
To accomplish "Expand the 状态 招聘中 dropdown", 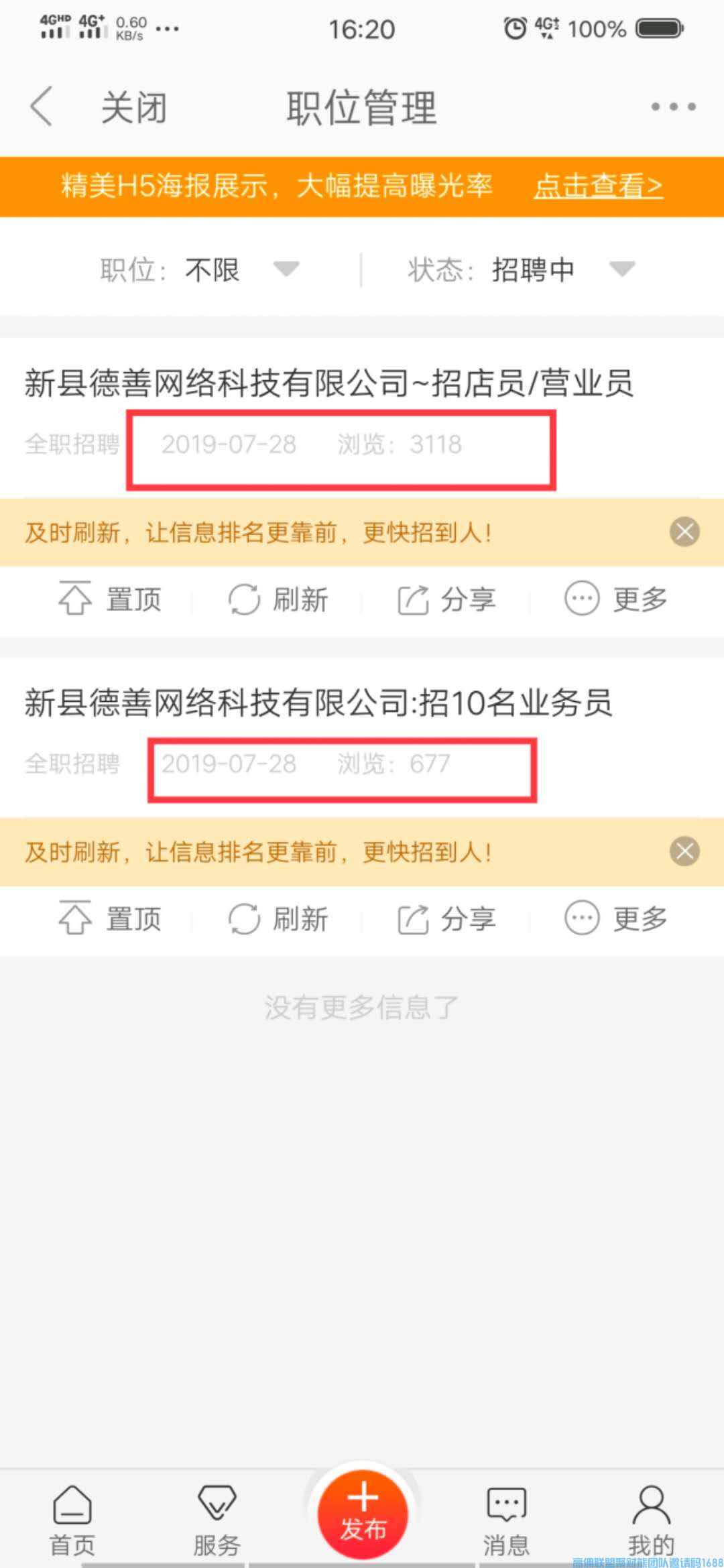I will point(522,269).
